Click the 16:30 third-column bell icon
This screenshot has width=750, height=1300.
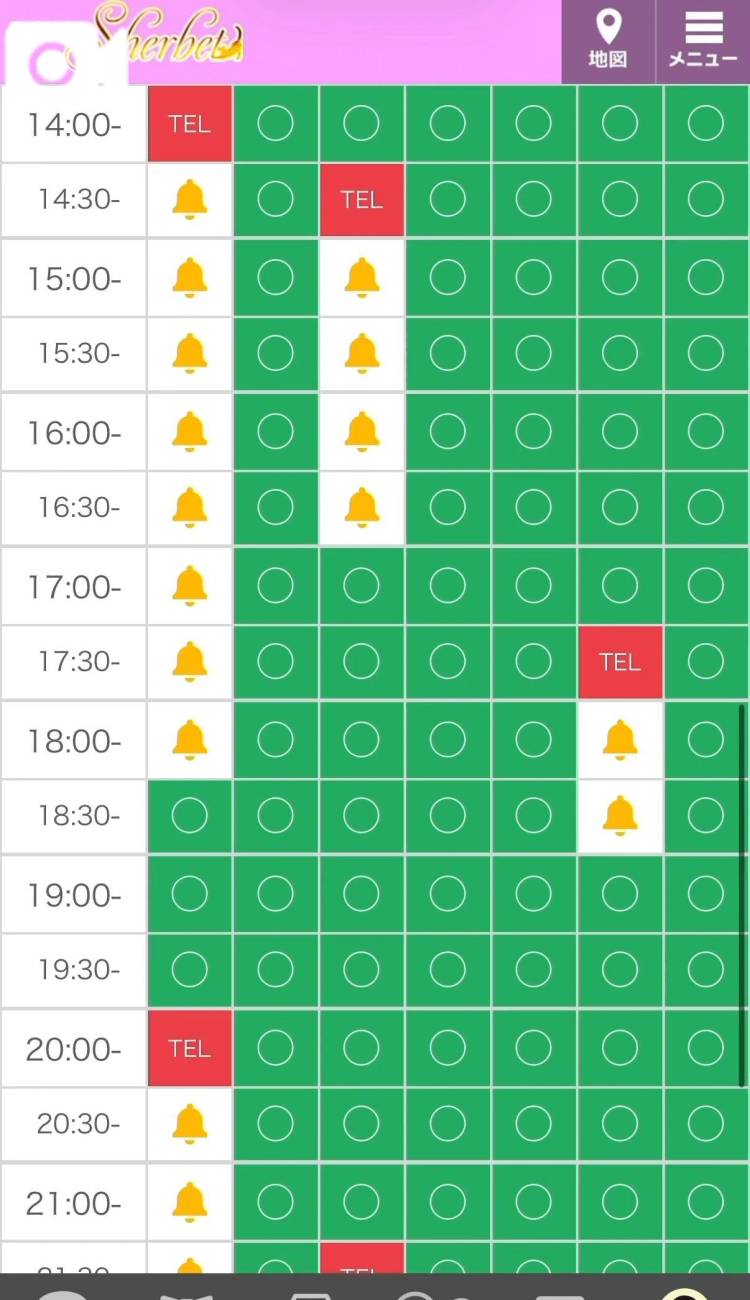tap(362, 507)
